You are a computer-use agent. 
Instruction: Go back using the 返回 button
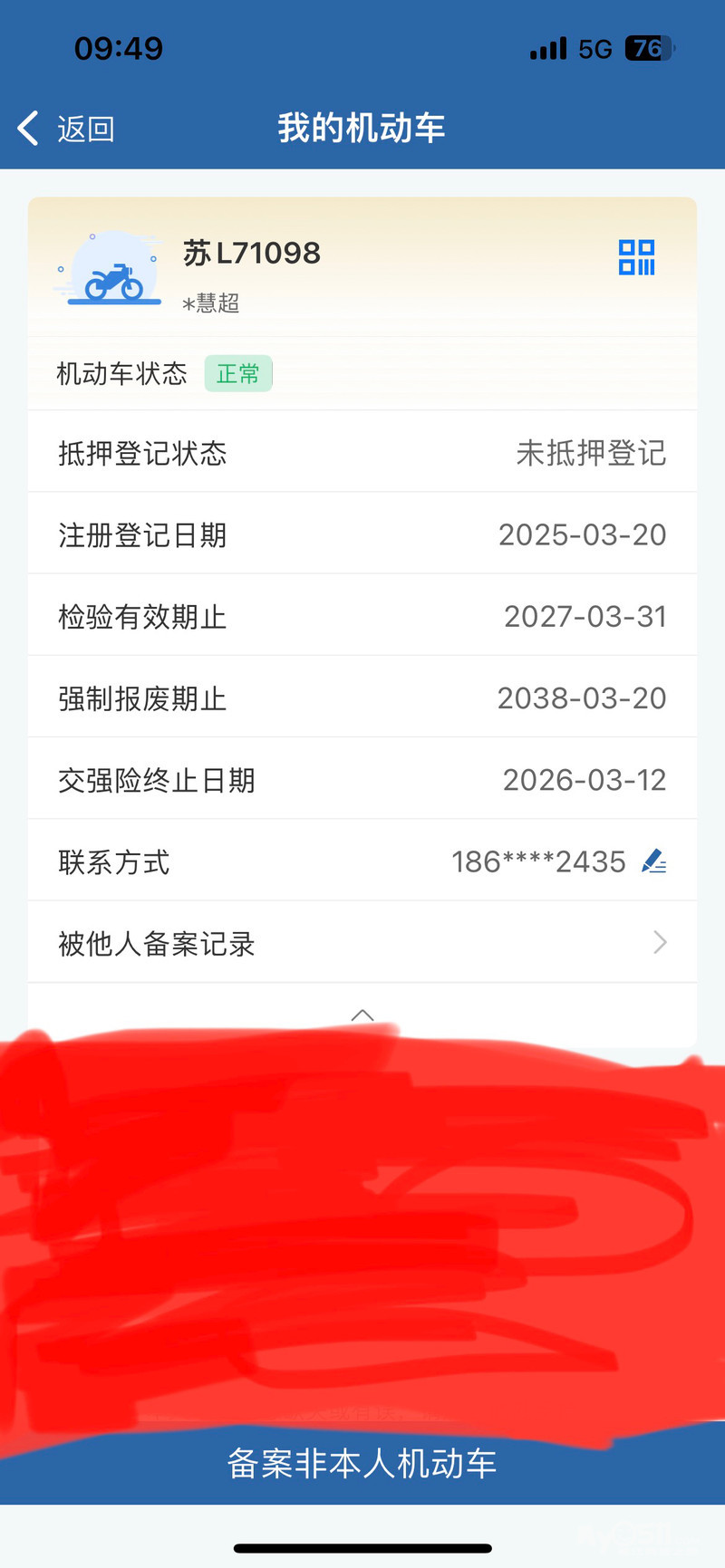click(x=66, y=129)
